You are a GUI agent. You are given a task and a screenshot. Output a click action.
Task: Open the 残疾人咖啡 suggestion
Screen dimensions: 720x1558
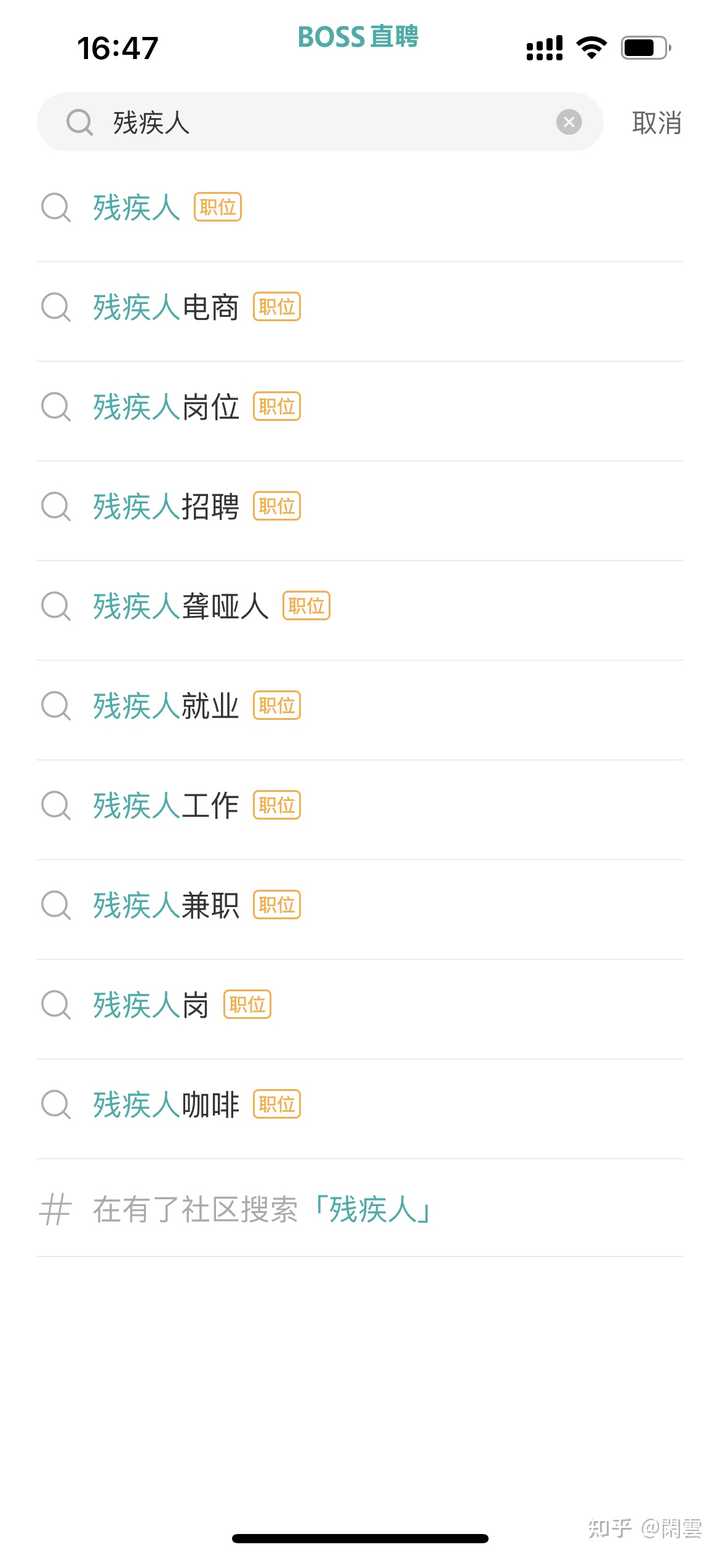click(166, 1105)
